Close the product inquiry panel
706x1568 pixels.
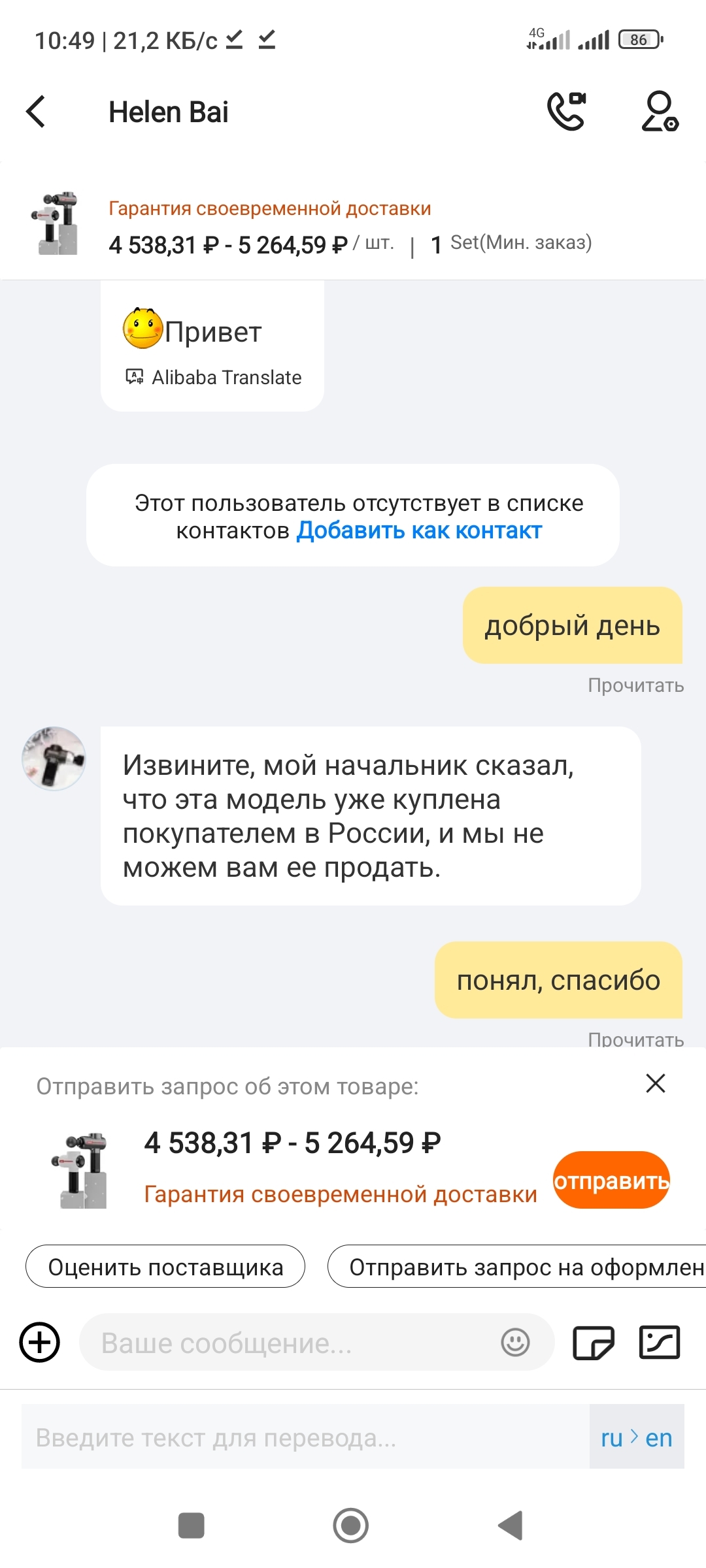[655, 1083]
